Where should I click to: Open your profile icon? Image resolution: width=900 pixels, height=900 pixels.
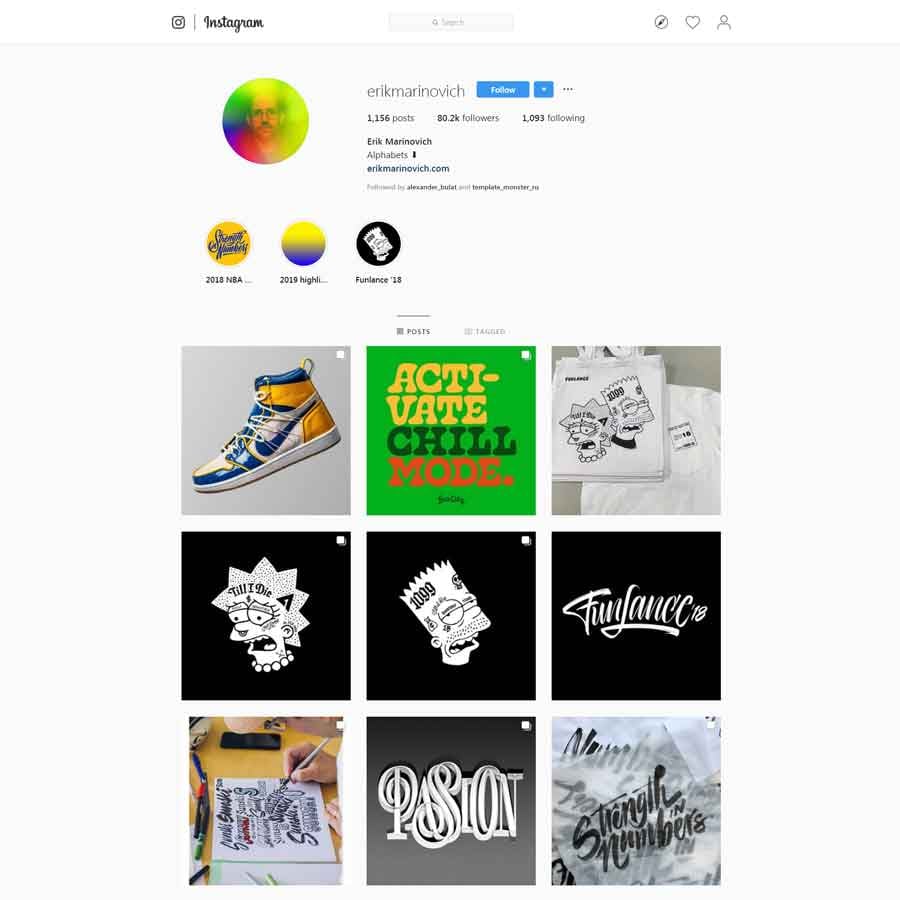pos(724,22)
